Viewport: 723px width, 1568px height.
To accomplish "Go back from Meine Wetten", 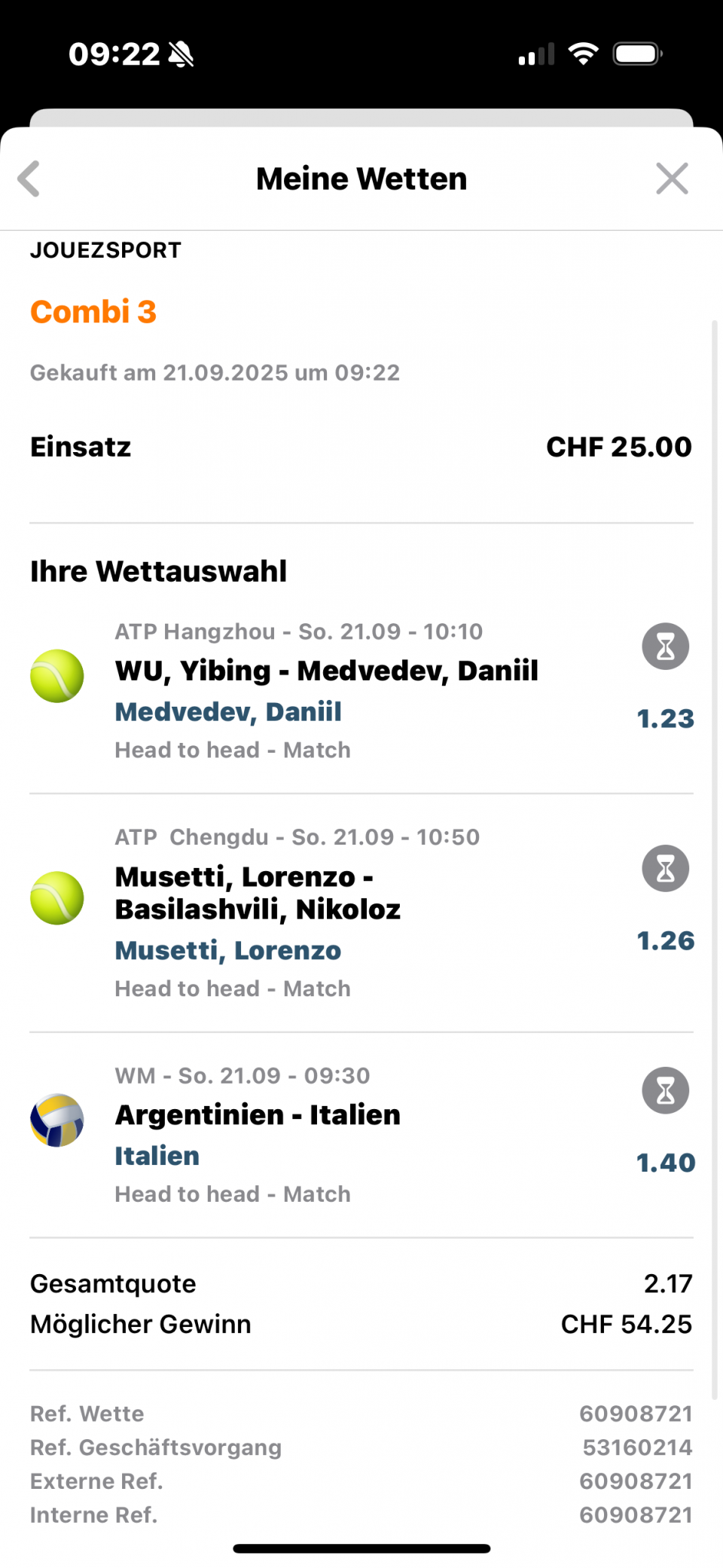I will (x=29, y=179).
